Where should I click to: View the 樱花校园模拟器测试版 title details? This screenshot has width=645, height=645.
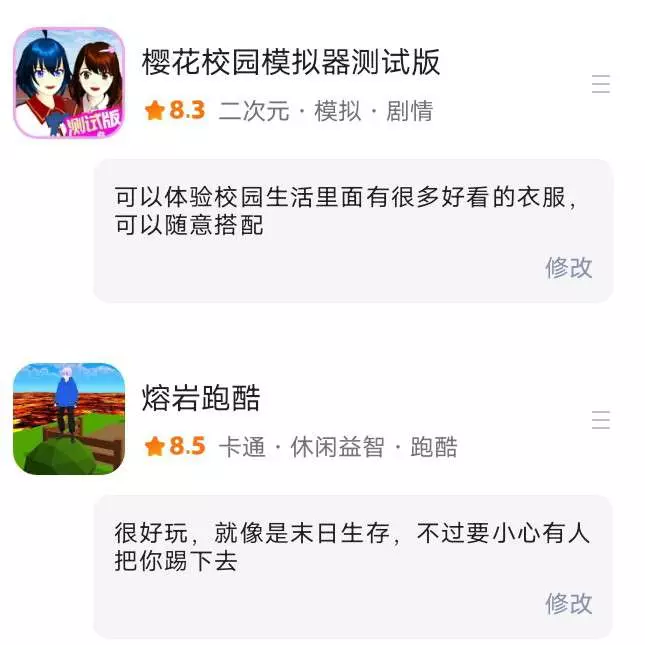[291, 62]
